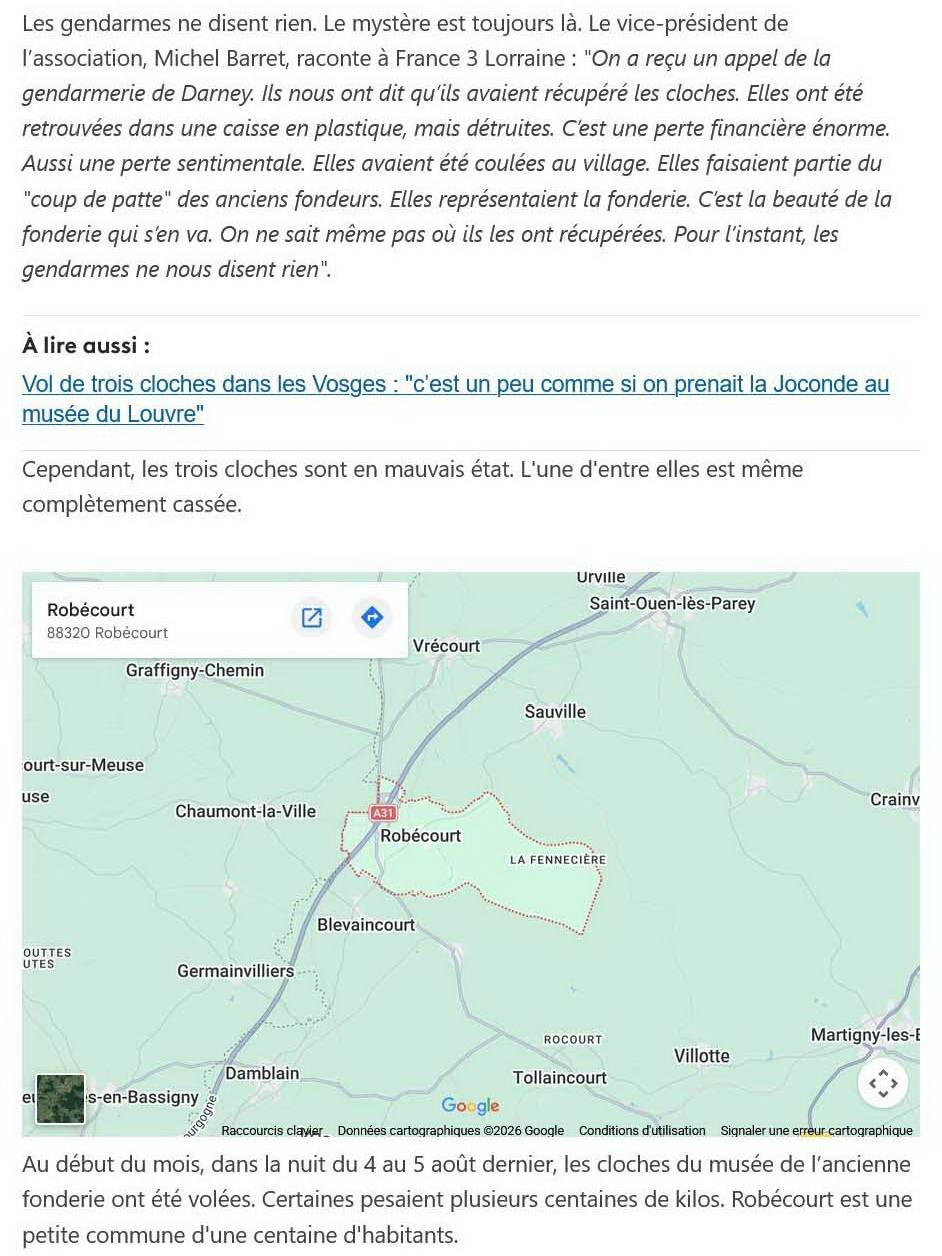
Task: Open Conditions d'utilisation link
Action: pyautogui.click(x=642, y=1131)
